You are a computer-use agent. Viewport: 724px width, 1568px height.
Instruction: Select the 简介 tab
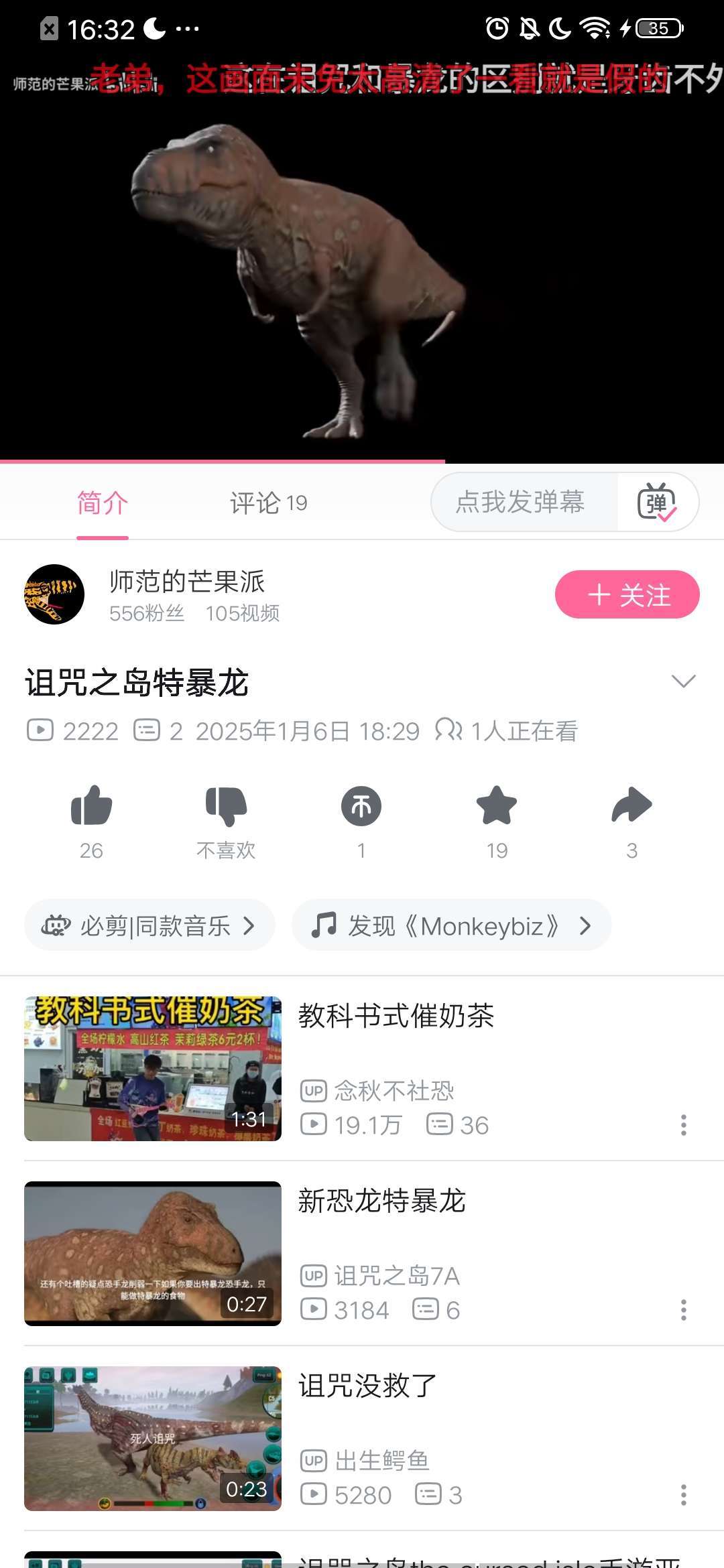[102, 503]
